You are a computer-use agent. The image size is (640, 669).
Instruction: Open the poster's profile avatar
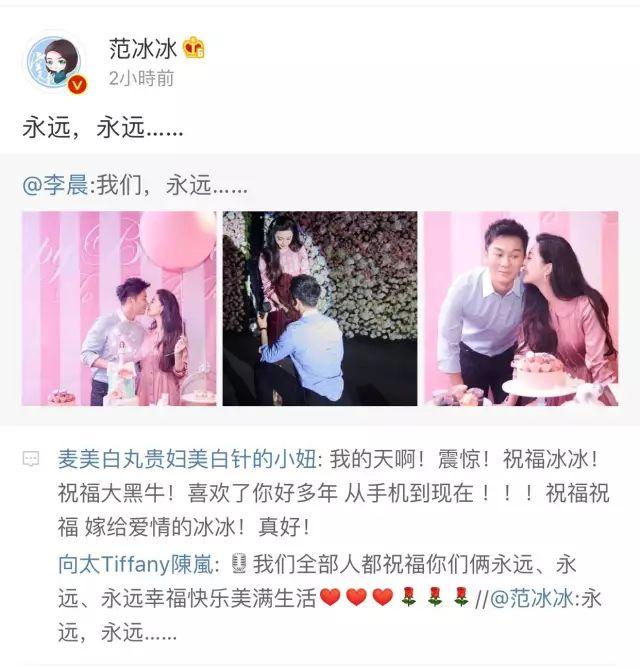pos(58,64)
